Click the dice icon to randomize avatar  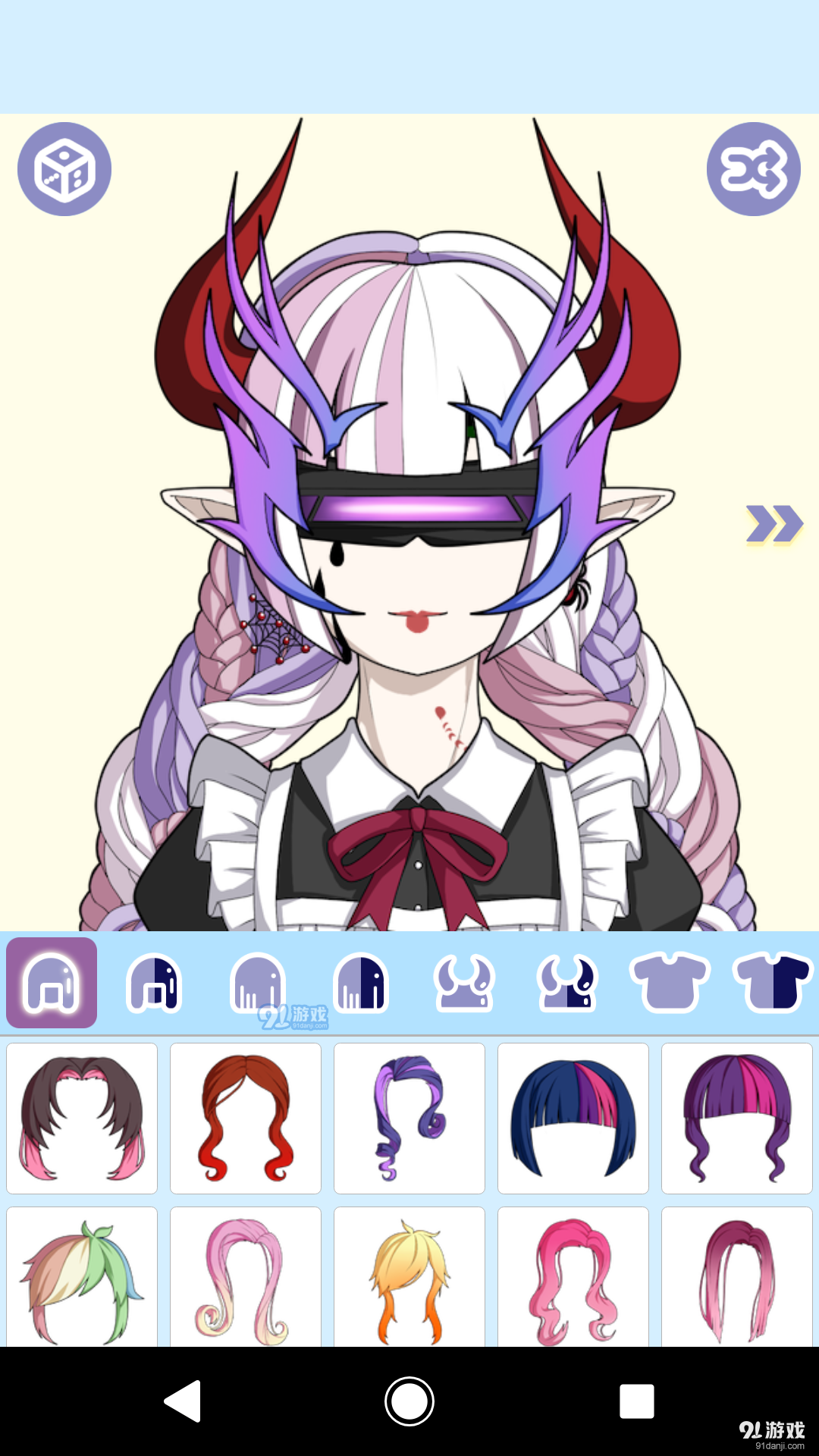pos(64,169)
